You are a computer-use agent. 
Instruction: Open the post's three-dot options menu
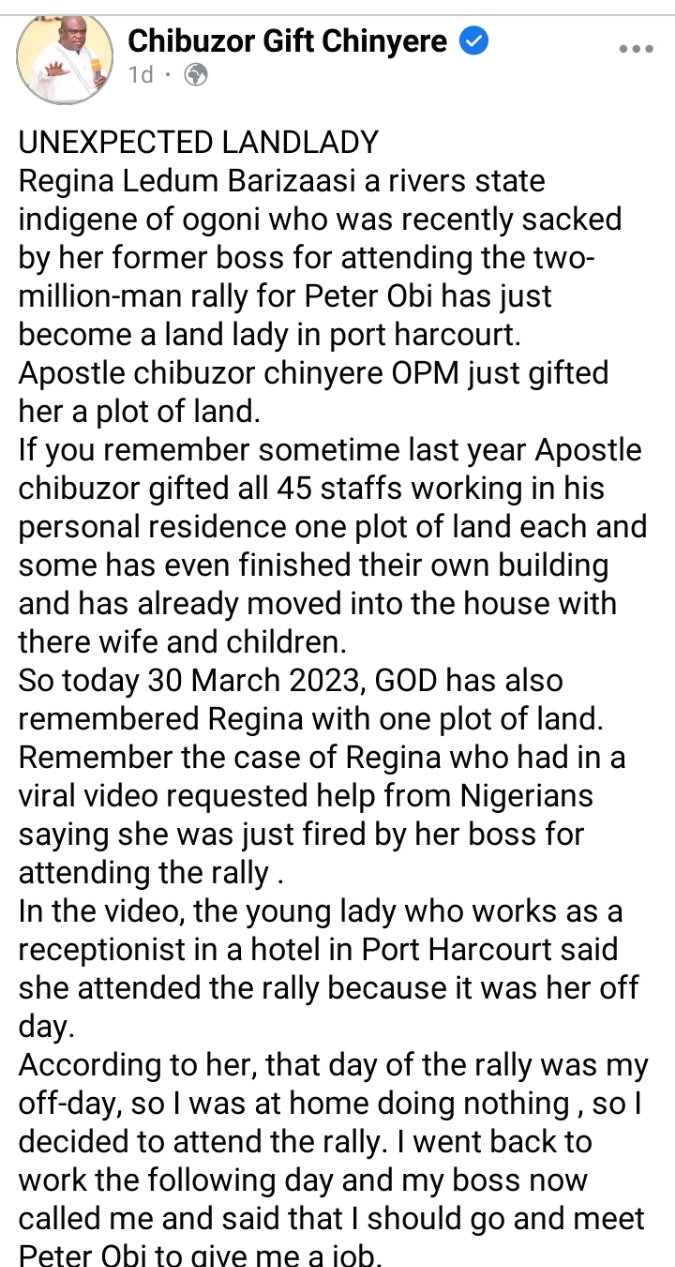click(635, 49)
